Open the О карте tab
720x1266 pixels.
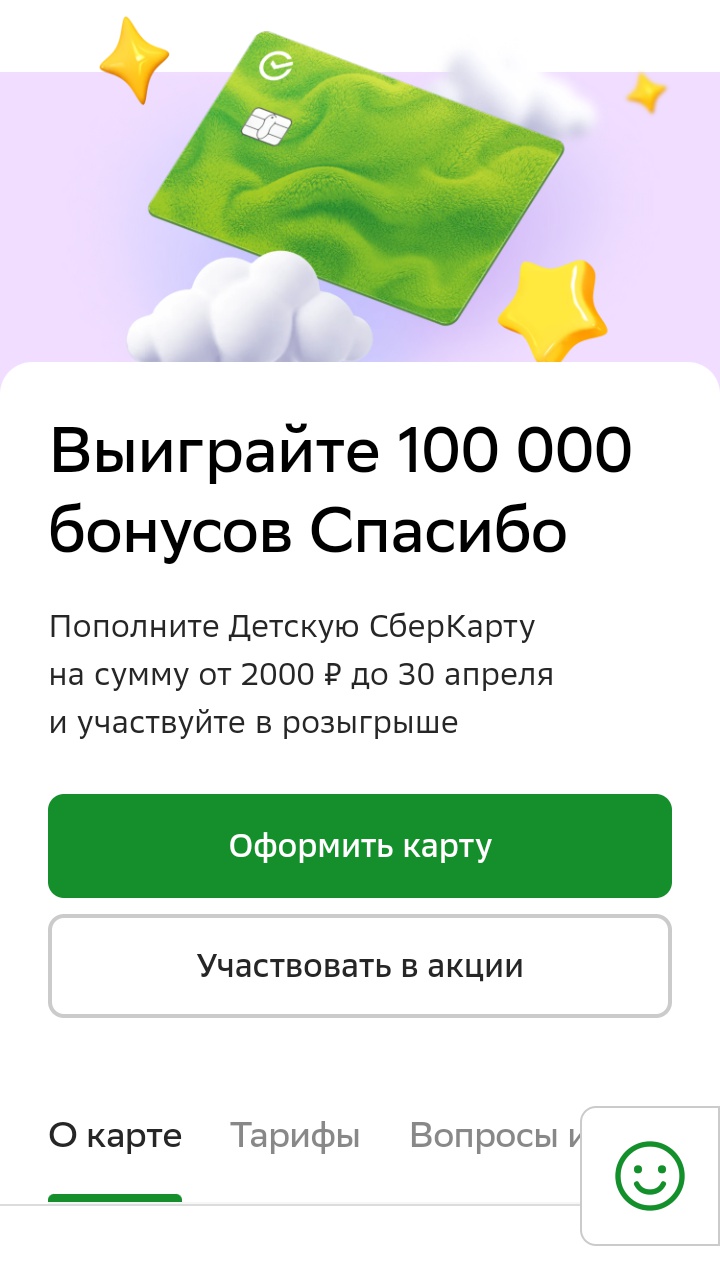pos(115,1136)
